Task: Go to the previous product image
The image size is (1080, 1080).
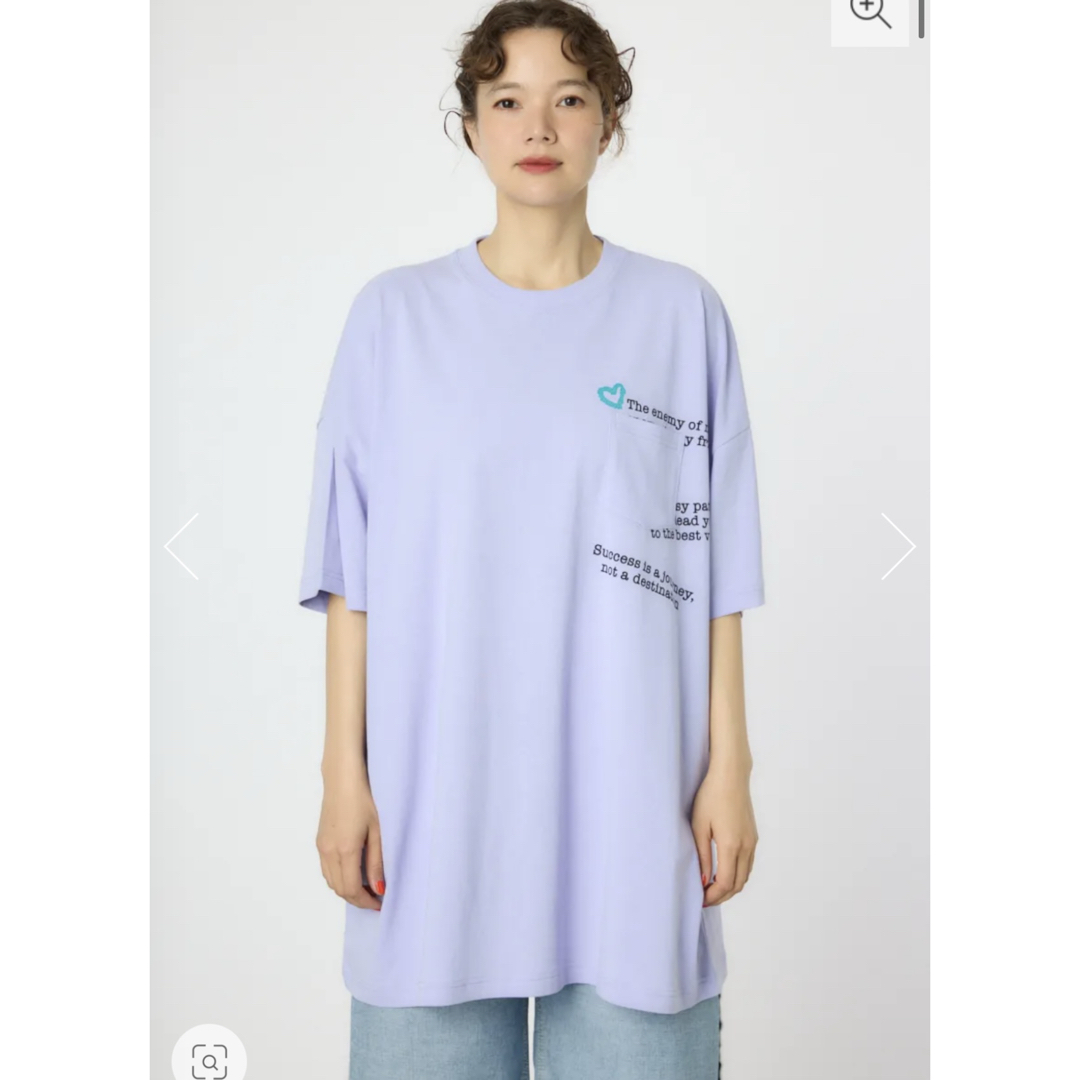Action: (182, 546)
